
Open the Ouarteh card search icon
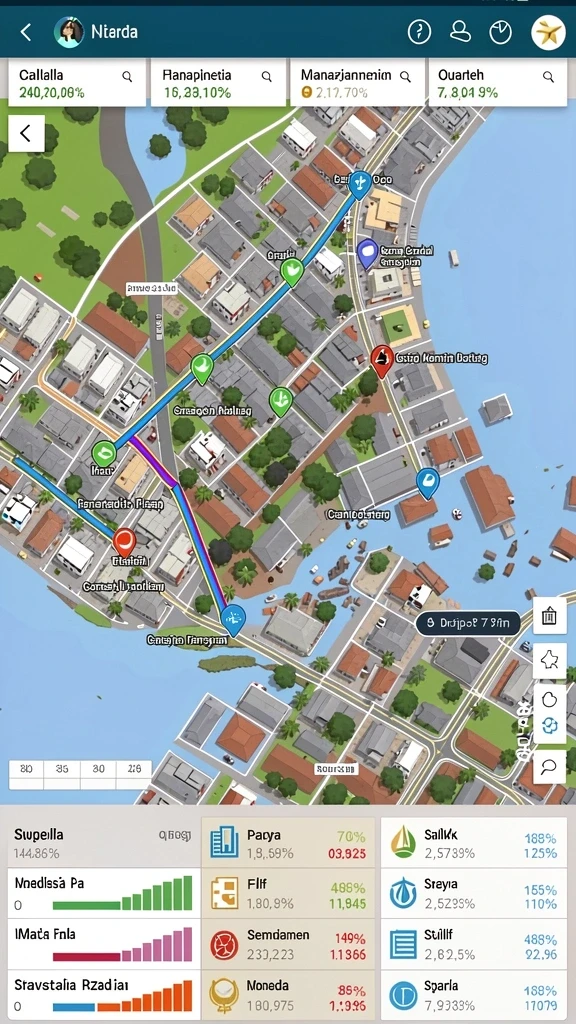coord(549,76)
